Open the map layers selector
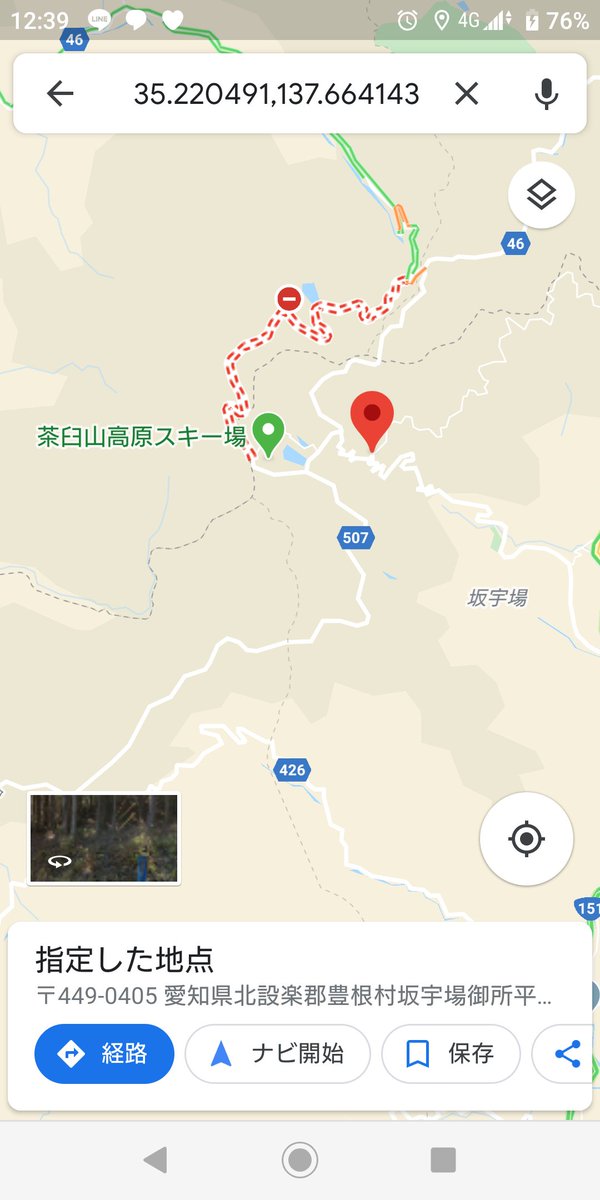 pyautogui.click(x=540, y=195)
